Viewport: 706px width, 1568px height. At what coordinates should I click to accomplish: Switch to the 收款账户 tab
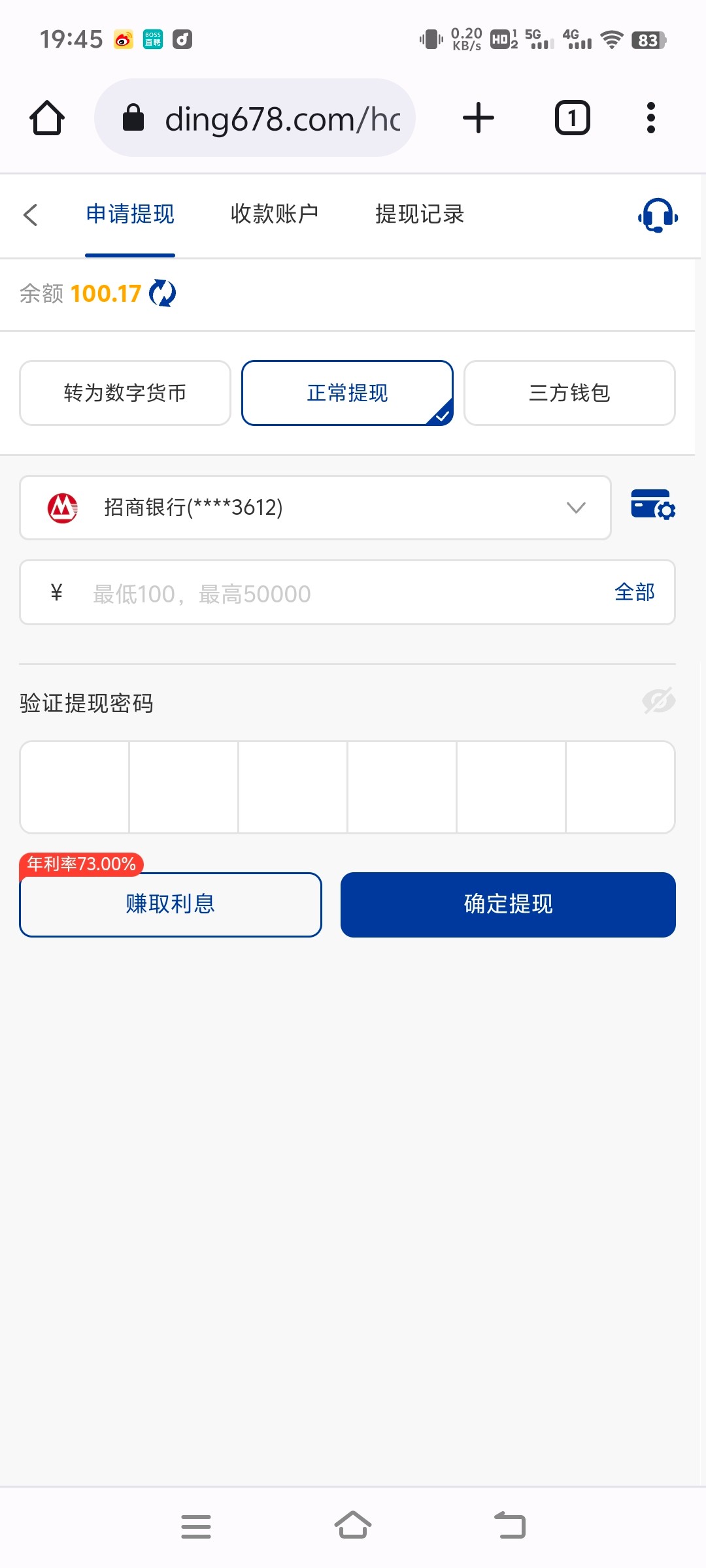275,214
